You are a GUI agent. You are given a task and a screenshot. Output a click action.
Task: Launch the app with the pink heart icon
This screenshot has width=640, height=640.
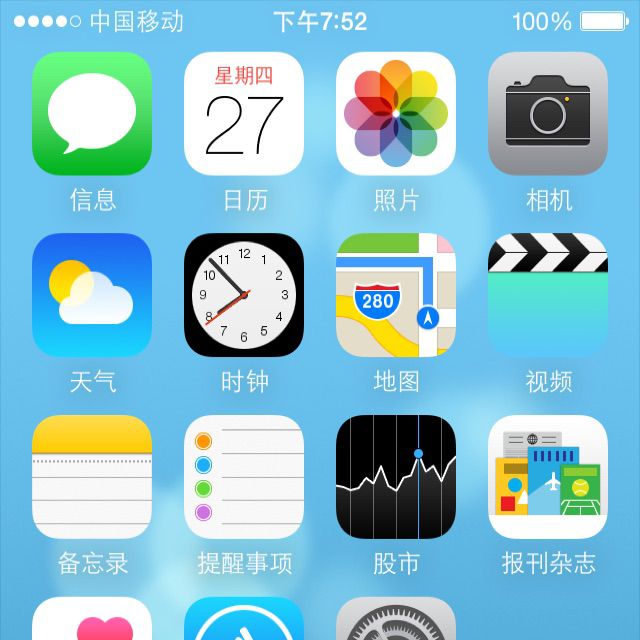[x=92, y=622]
